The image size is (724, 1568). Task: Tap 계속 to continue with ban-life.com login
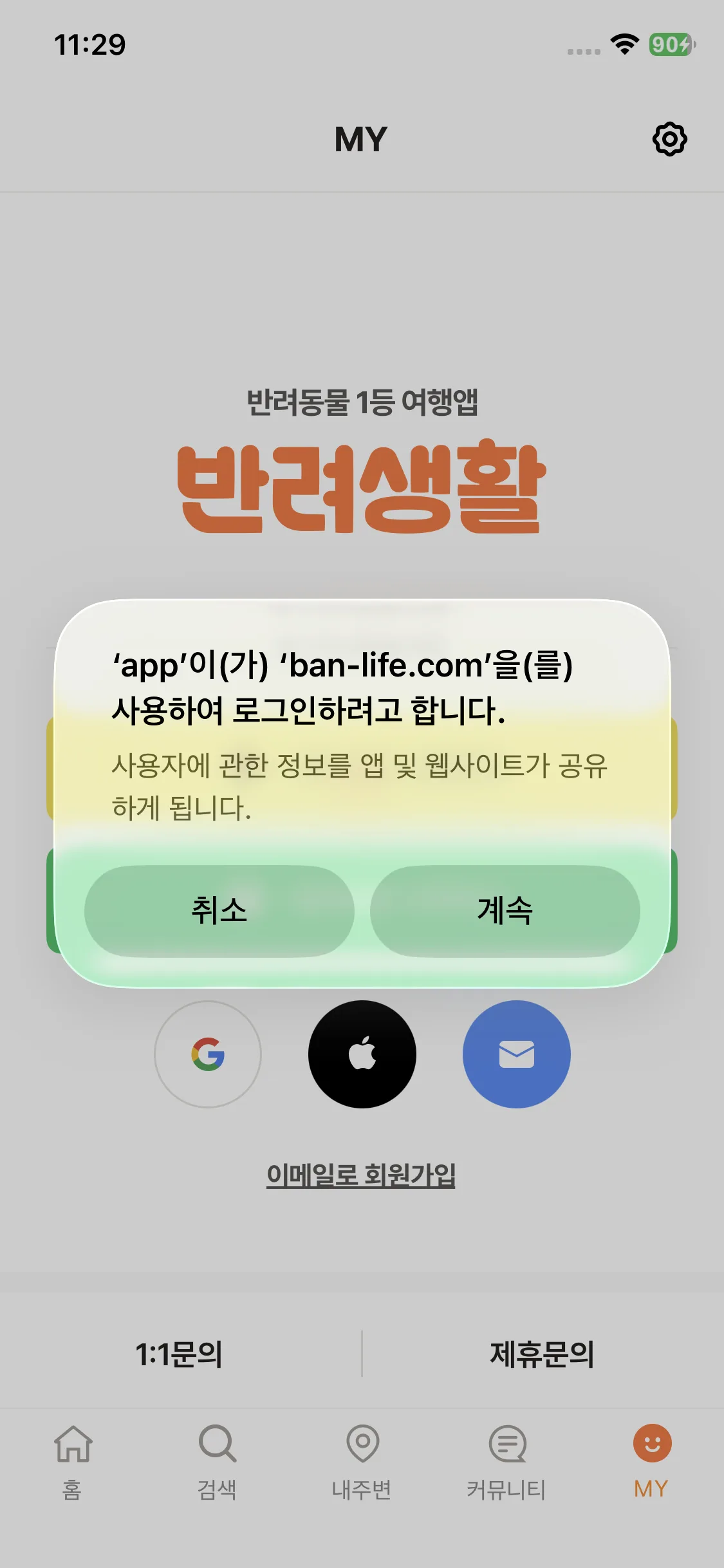[x=505, y=911]
